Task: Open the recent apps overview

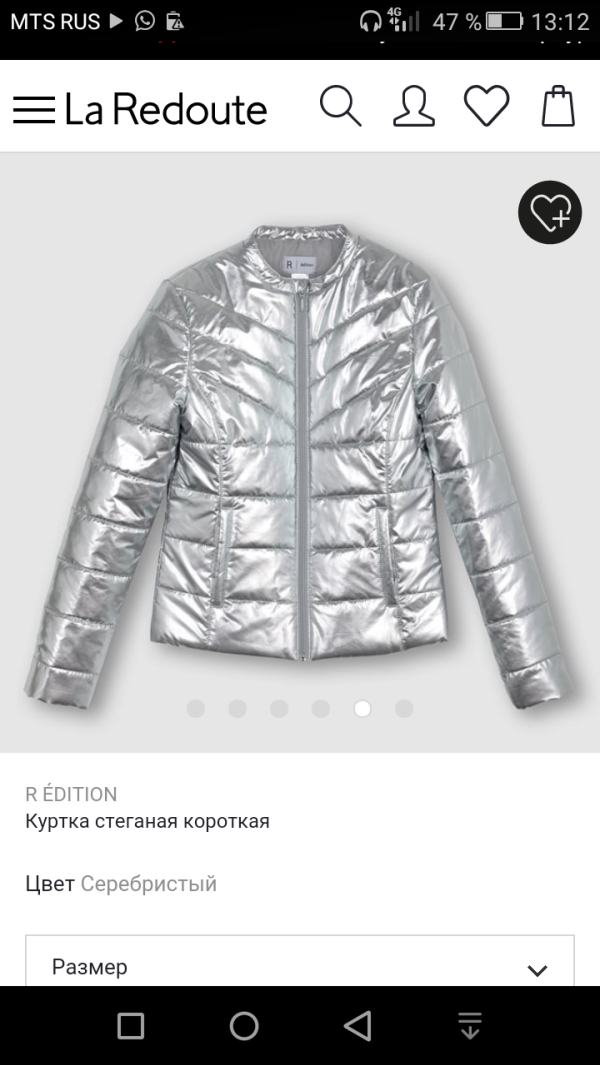Action: (x=131, y=1025)
